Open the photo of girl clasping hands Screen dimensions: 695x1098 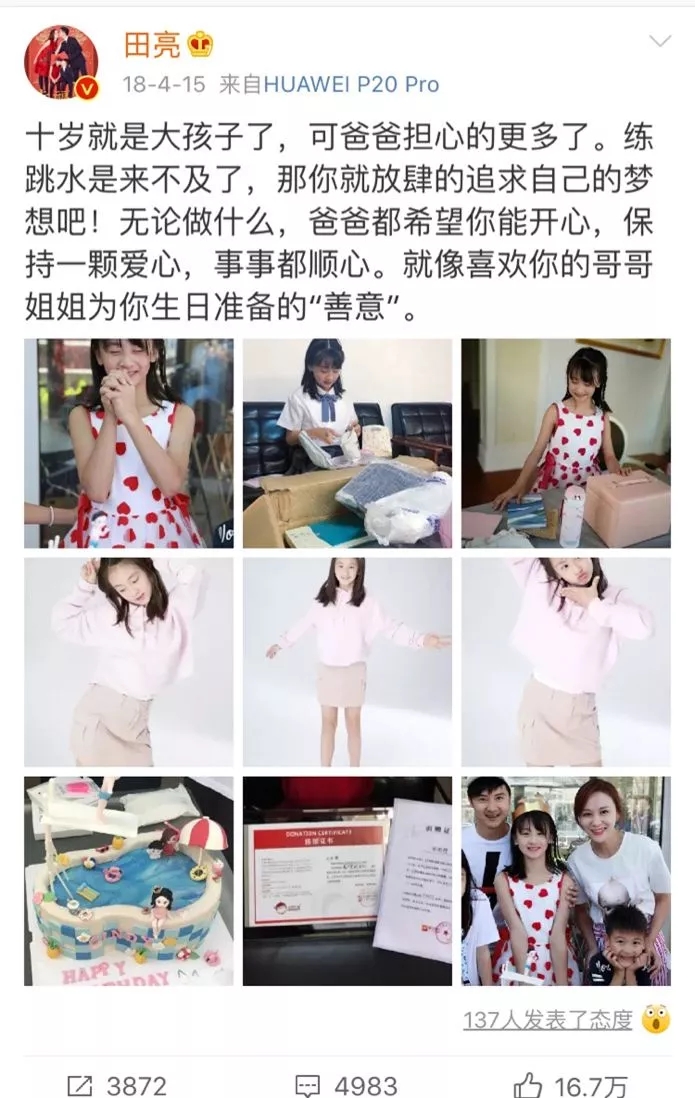(129, 443)
